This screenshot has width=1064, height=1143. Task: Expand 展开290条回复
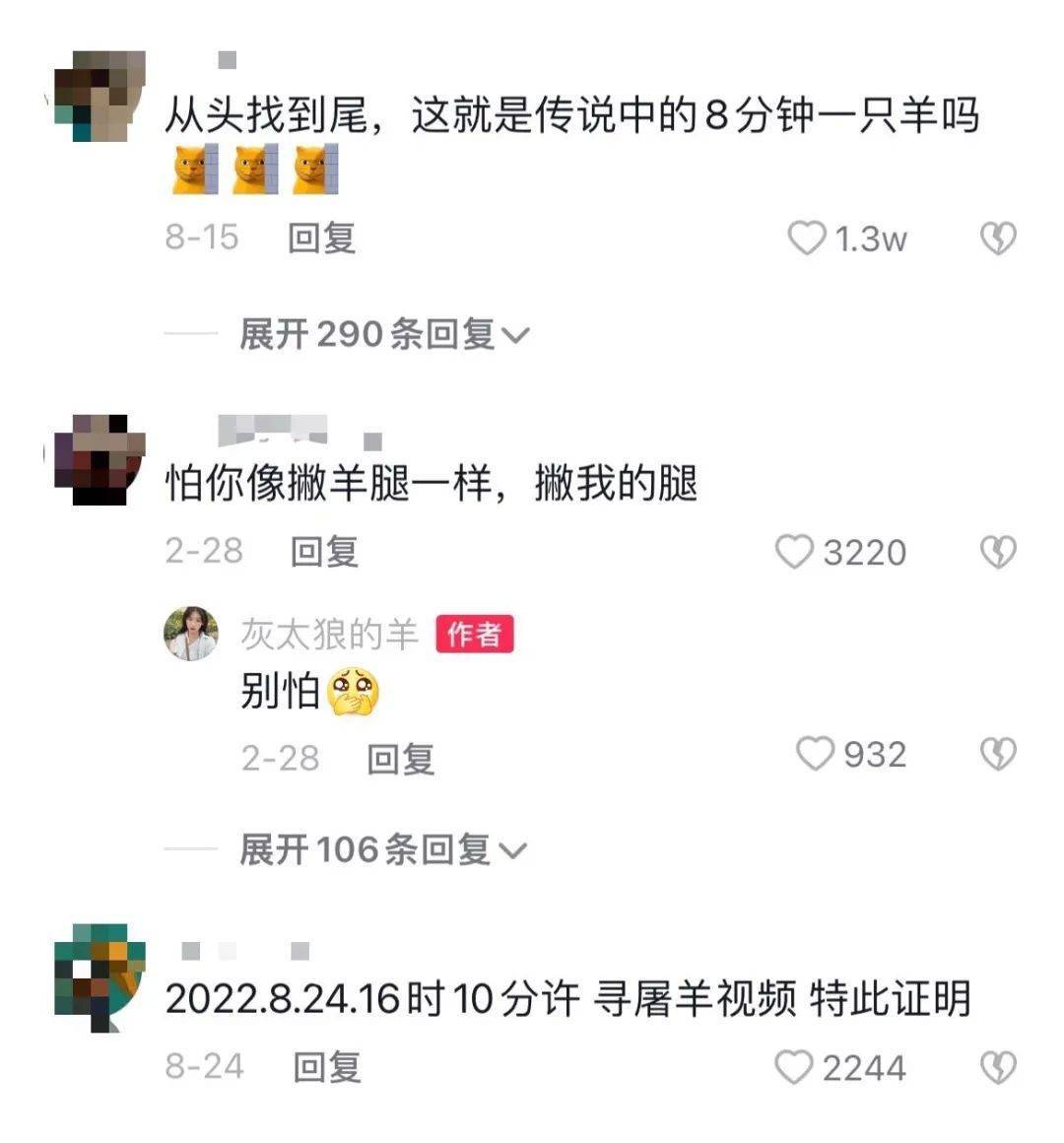384,335
